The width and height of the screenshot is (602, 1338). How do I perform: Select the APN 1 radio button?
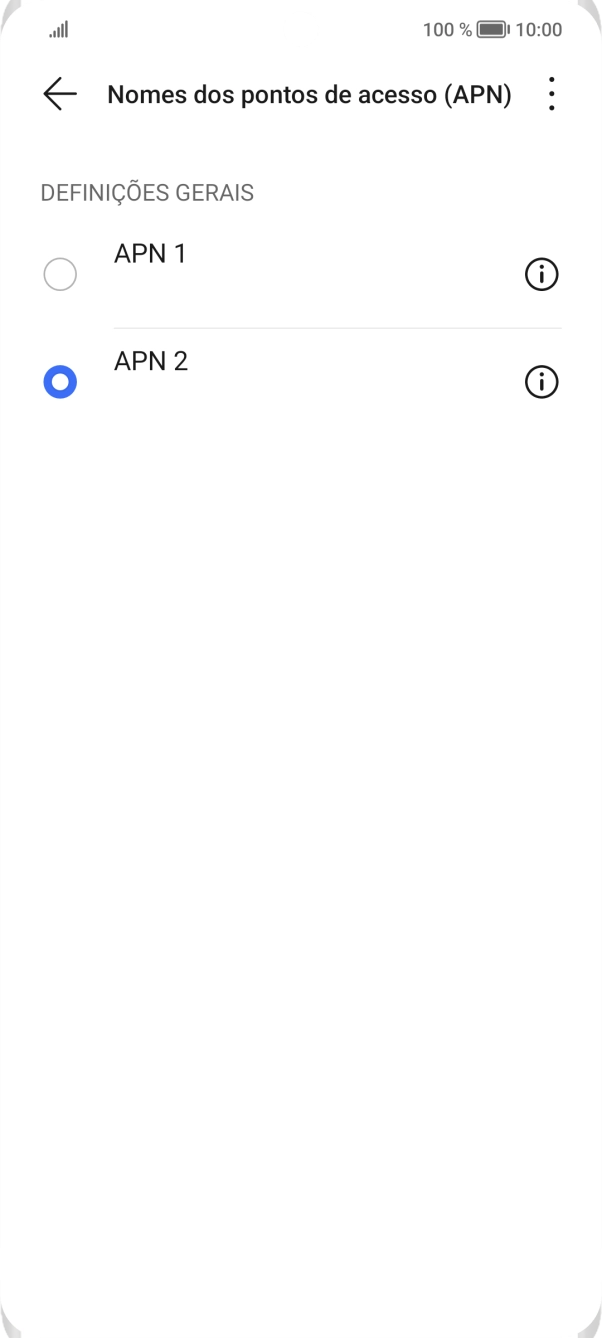(x=60, y=274)
